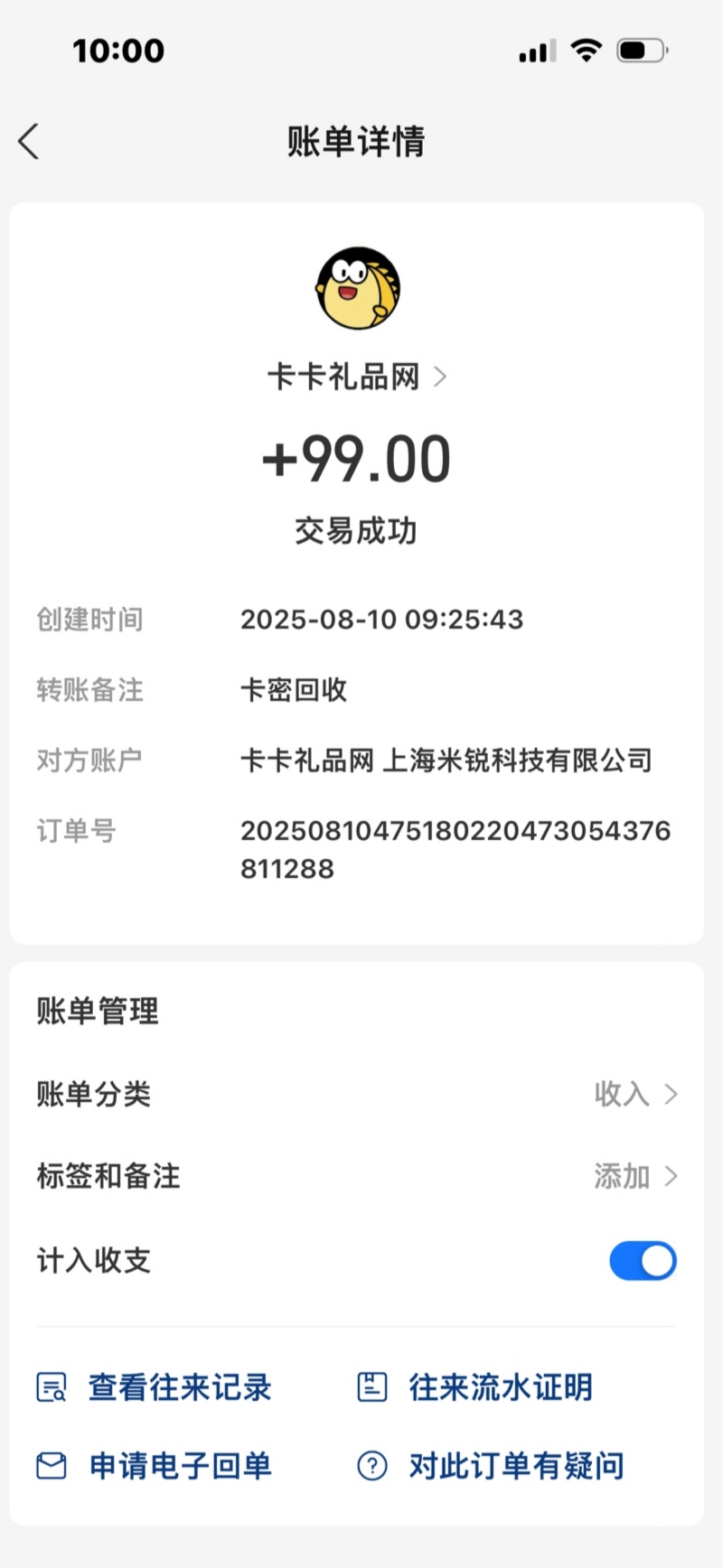Open the 卡卡礼品网 merchant profile

356,377
